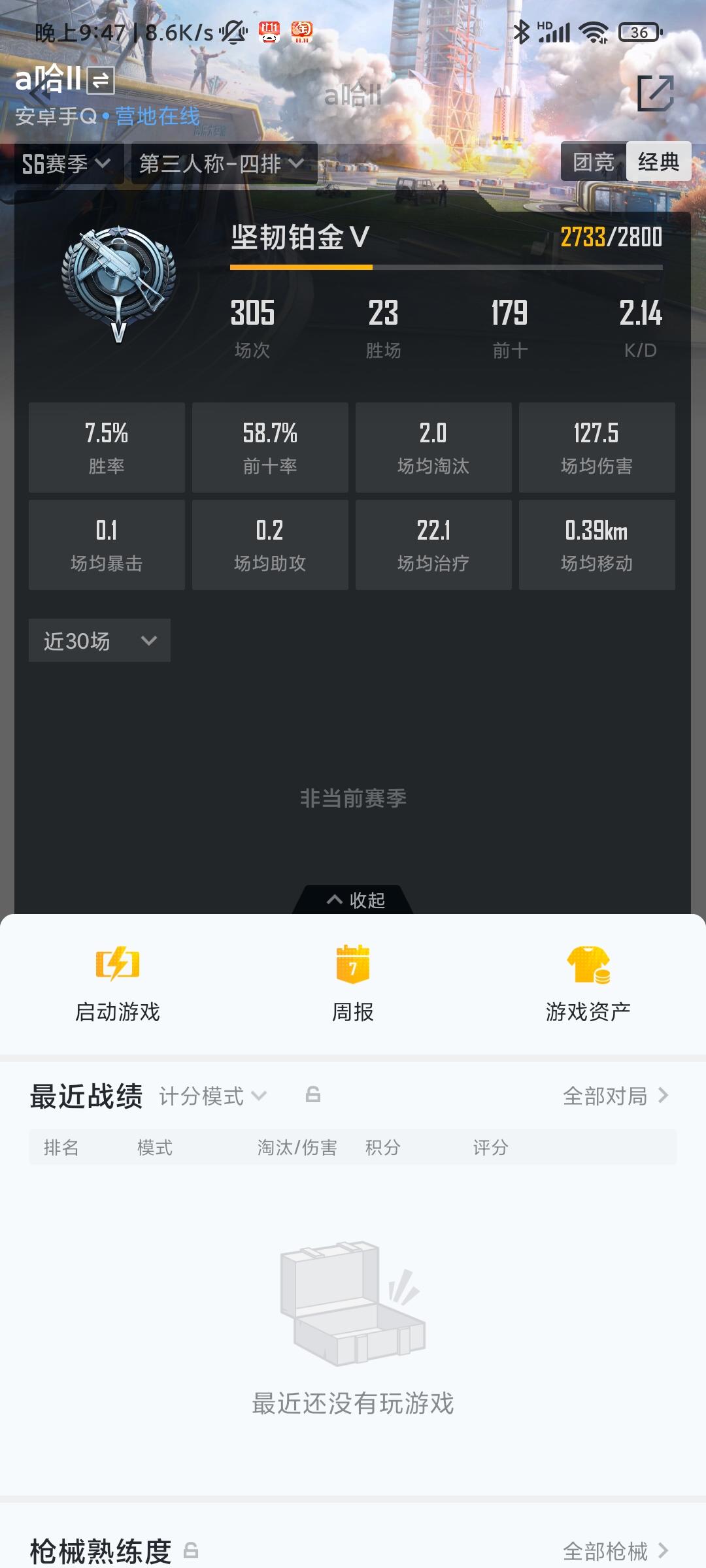Screen dimensions: 706x1568
Task: Select the 经典 tab
Action: (x=657, y=161)
